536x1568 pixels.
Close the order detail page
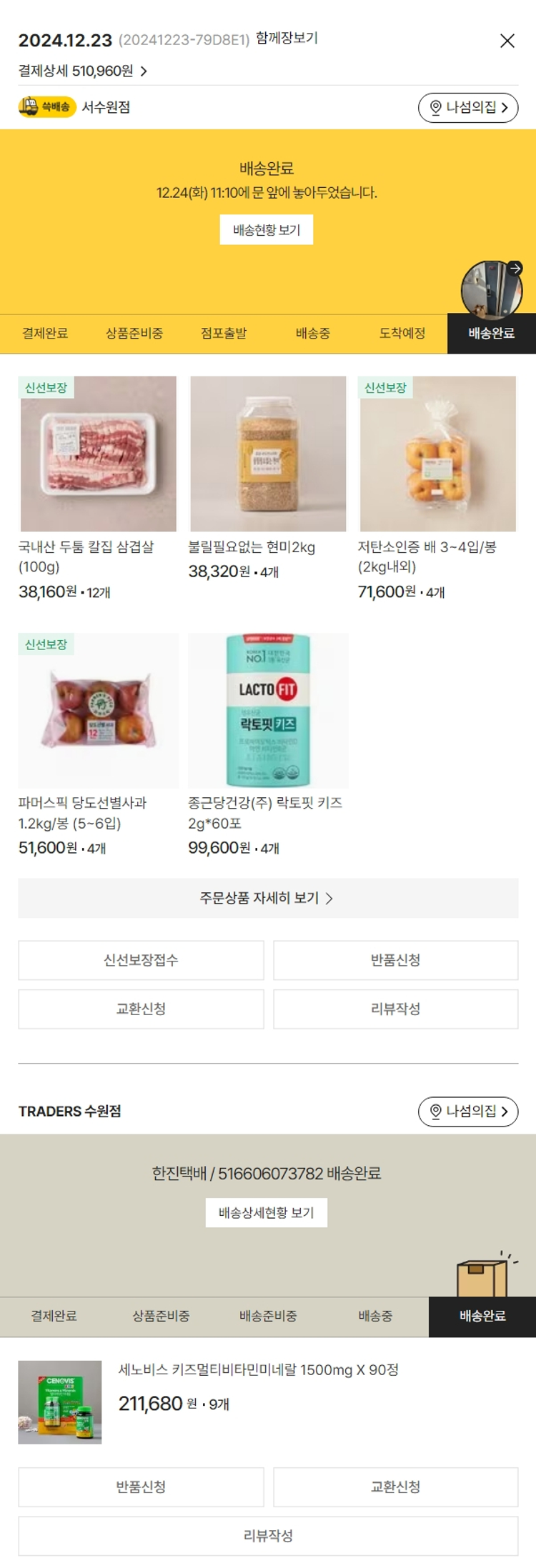[507, 41]
